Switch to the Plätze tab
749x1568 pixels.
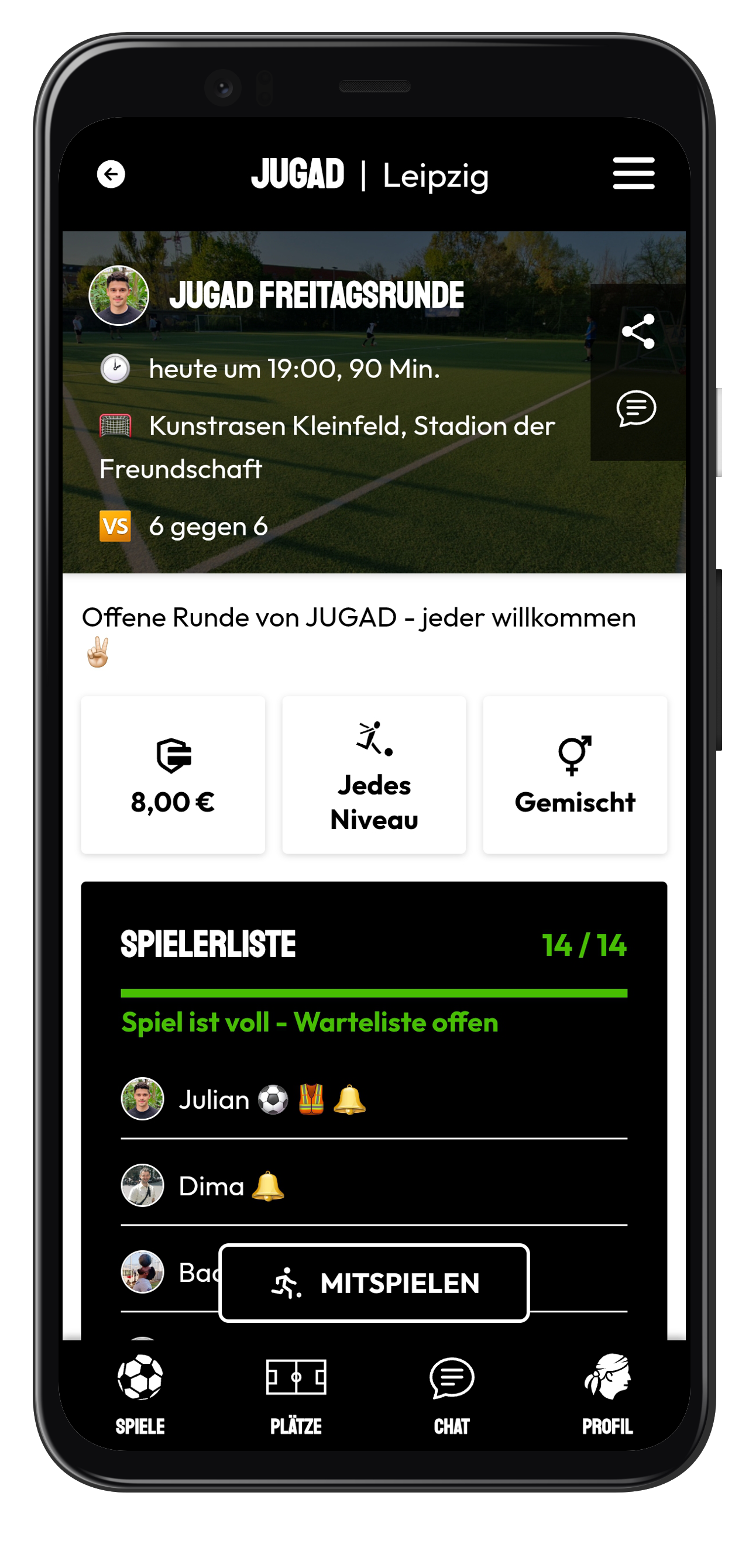[296, 1394]
